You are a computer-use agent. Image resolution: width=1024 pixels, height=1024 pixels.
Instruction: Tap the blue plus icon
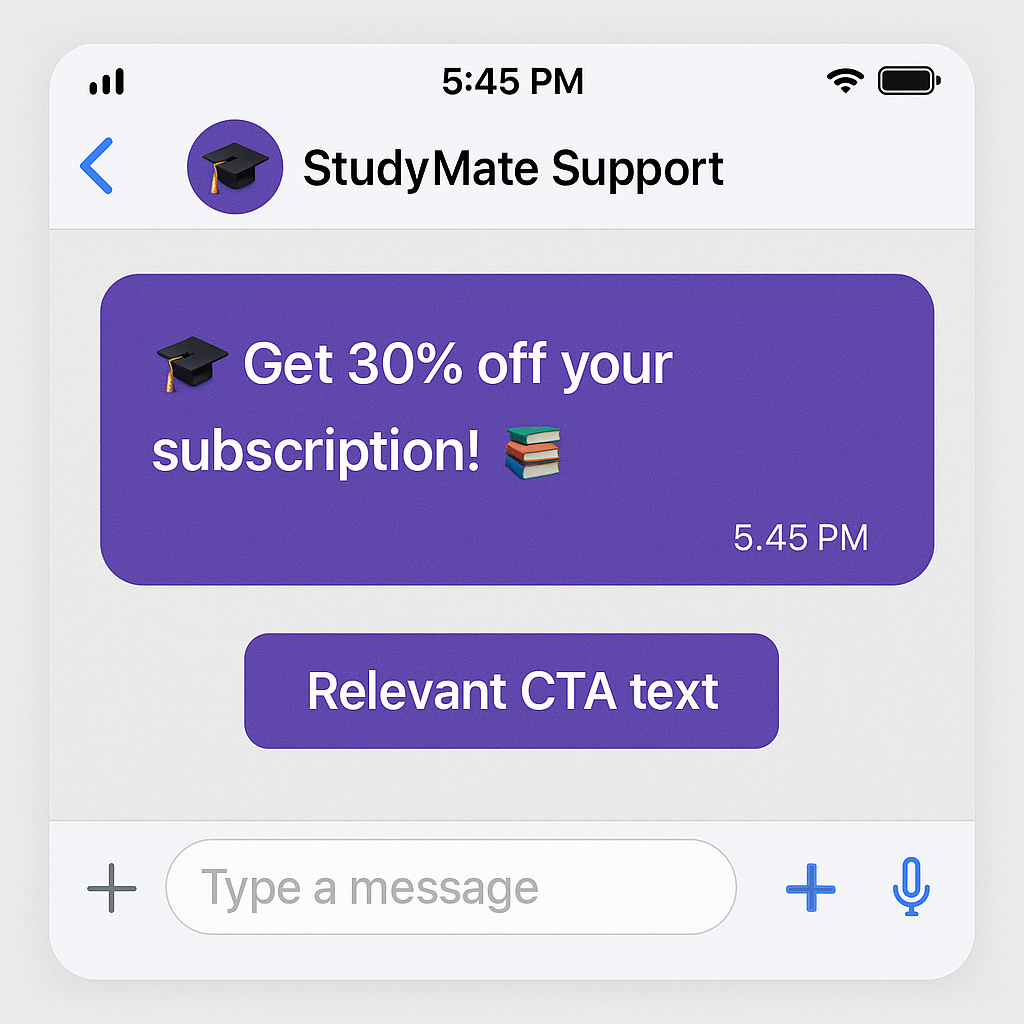810,887
